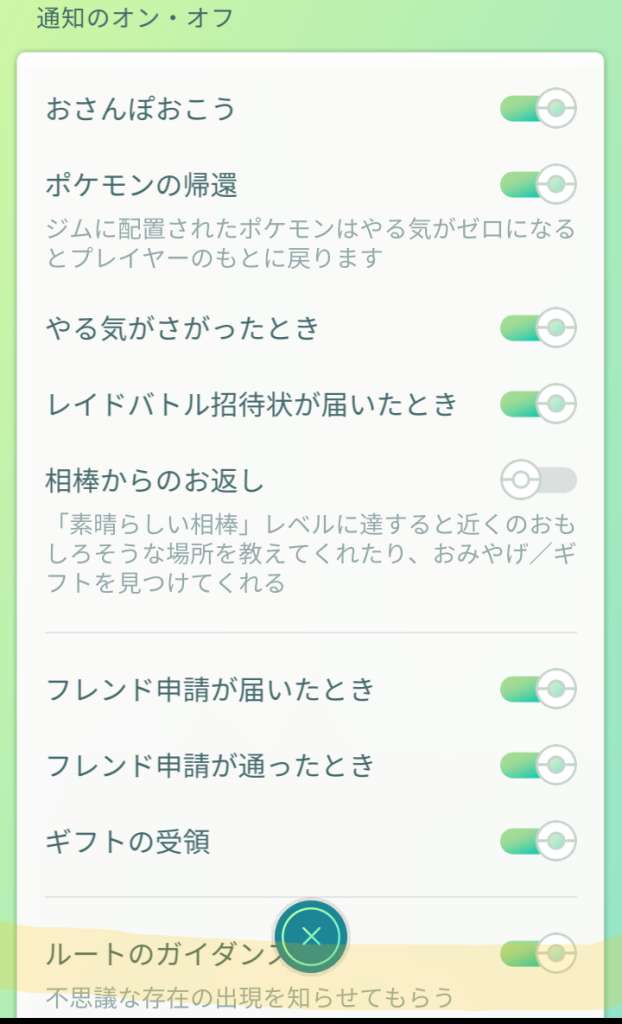Viewport: 622px width, 1024px height.
Task: Turn off ギフトの受領 notifications
Action: (x=538, y=841)
